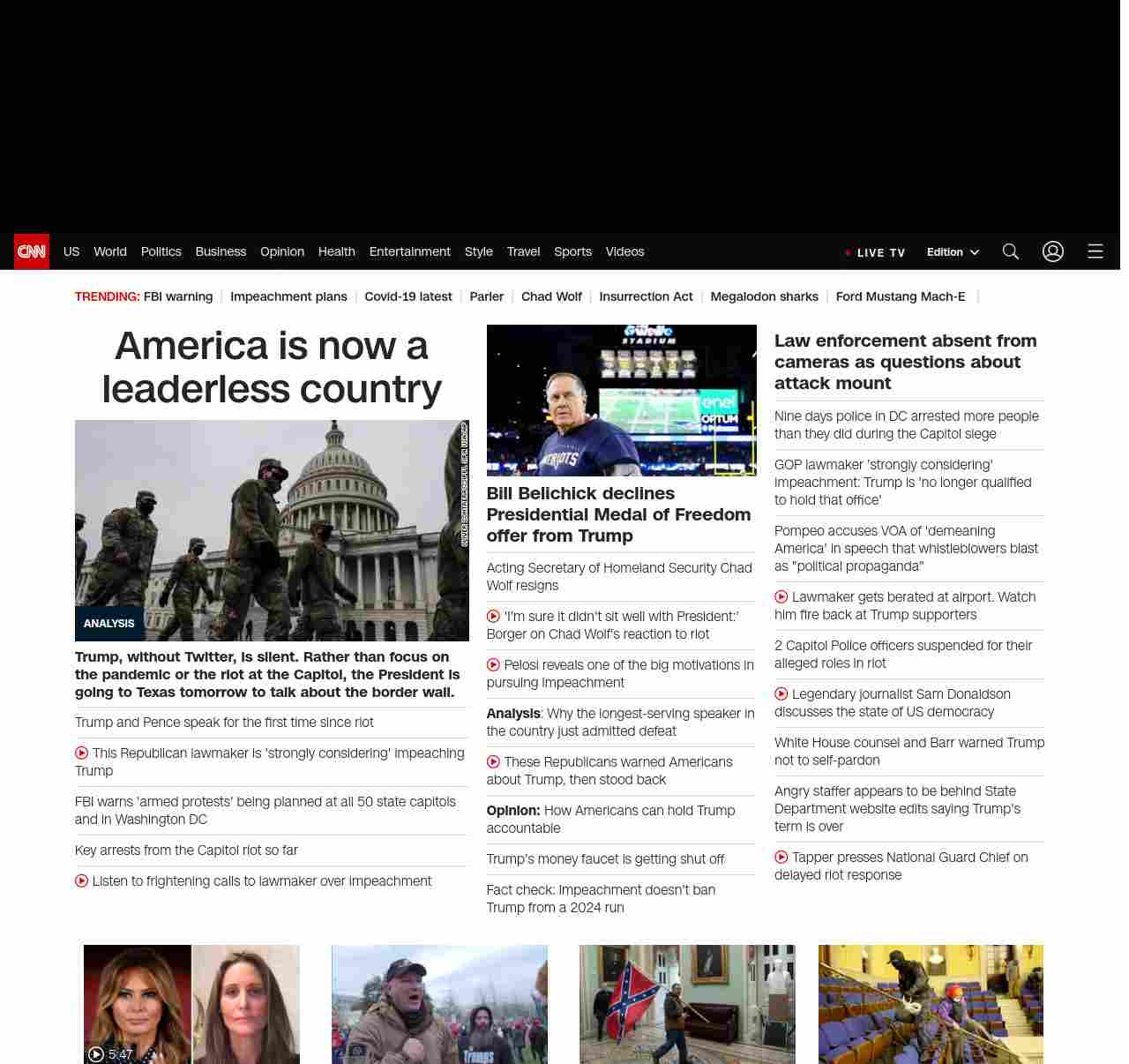
Task: Read 'America is now a leaderless country'
Action: click(x=272, y=366)
